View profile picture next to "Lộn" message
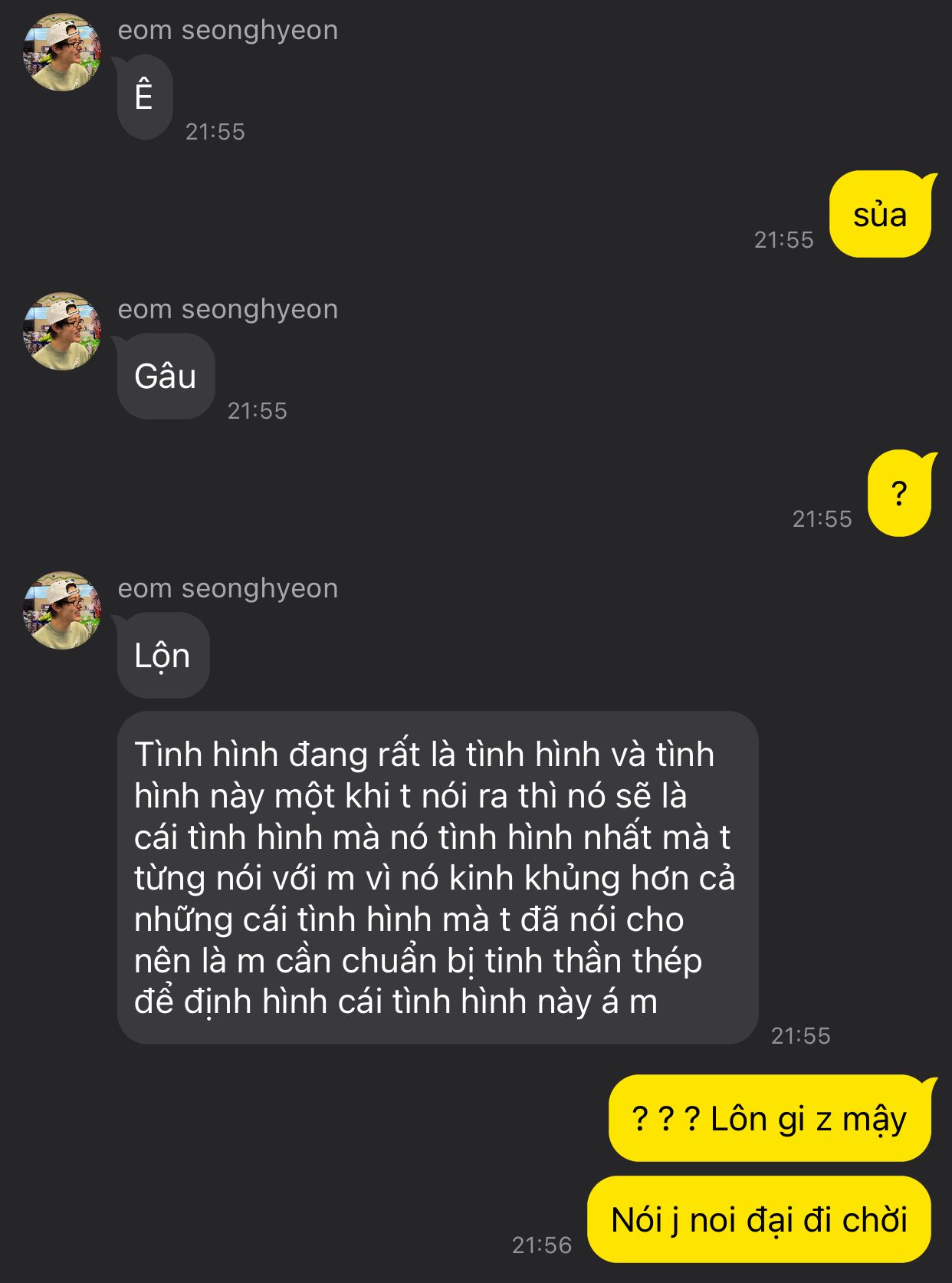Image resolution: width=952 pixels, height=1283 pixels. pyautogui.click(x=62, y=610)
